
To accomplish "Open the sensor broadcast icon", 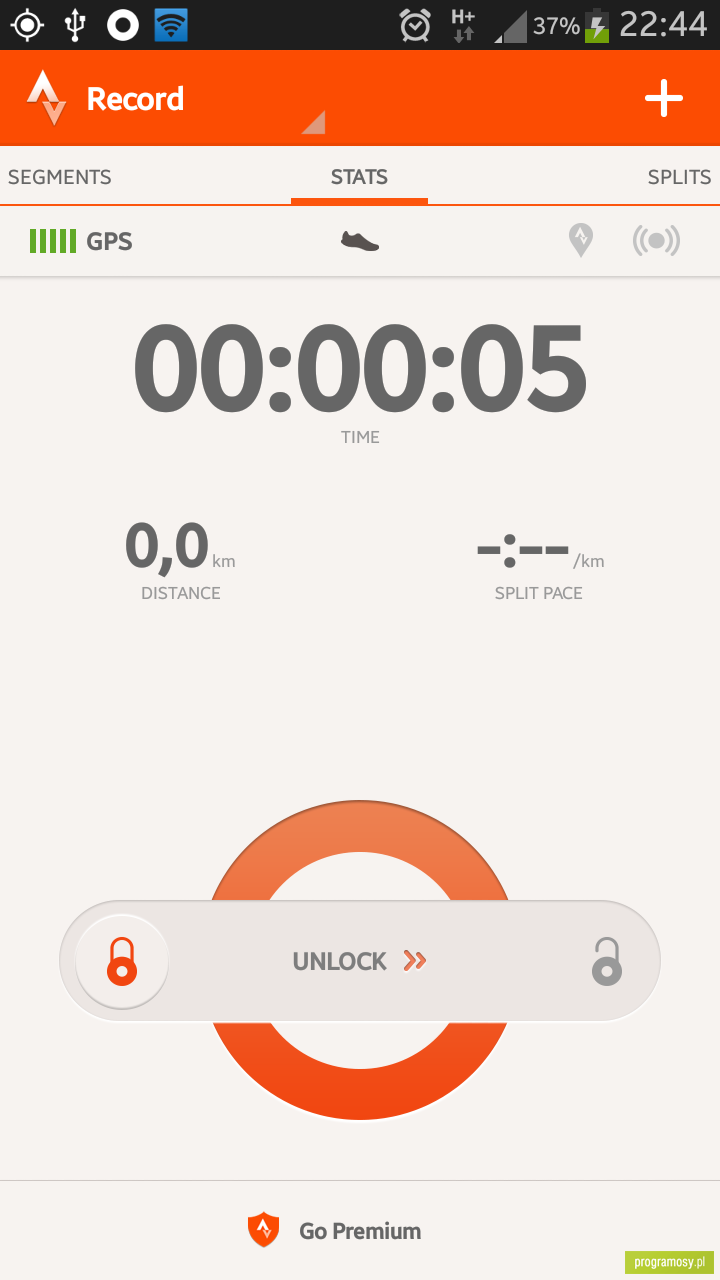I will pyautogui.click(x=656, y=240).
